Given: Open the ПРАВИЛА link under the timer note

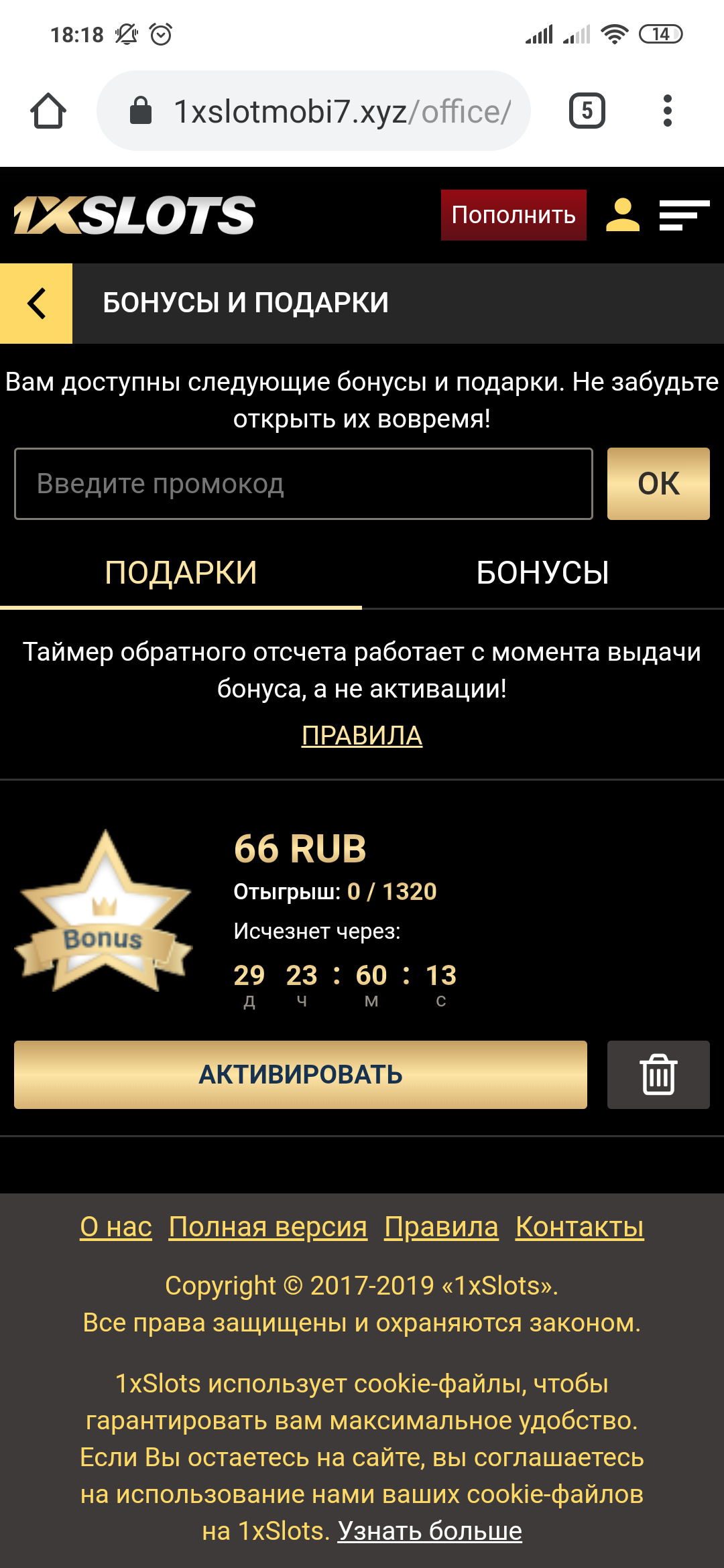Looking at the screenshot, I should [362, 736].
